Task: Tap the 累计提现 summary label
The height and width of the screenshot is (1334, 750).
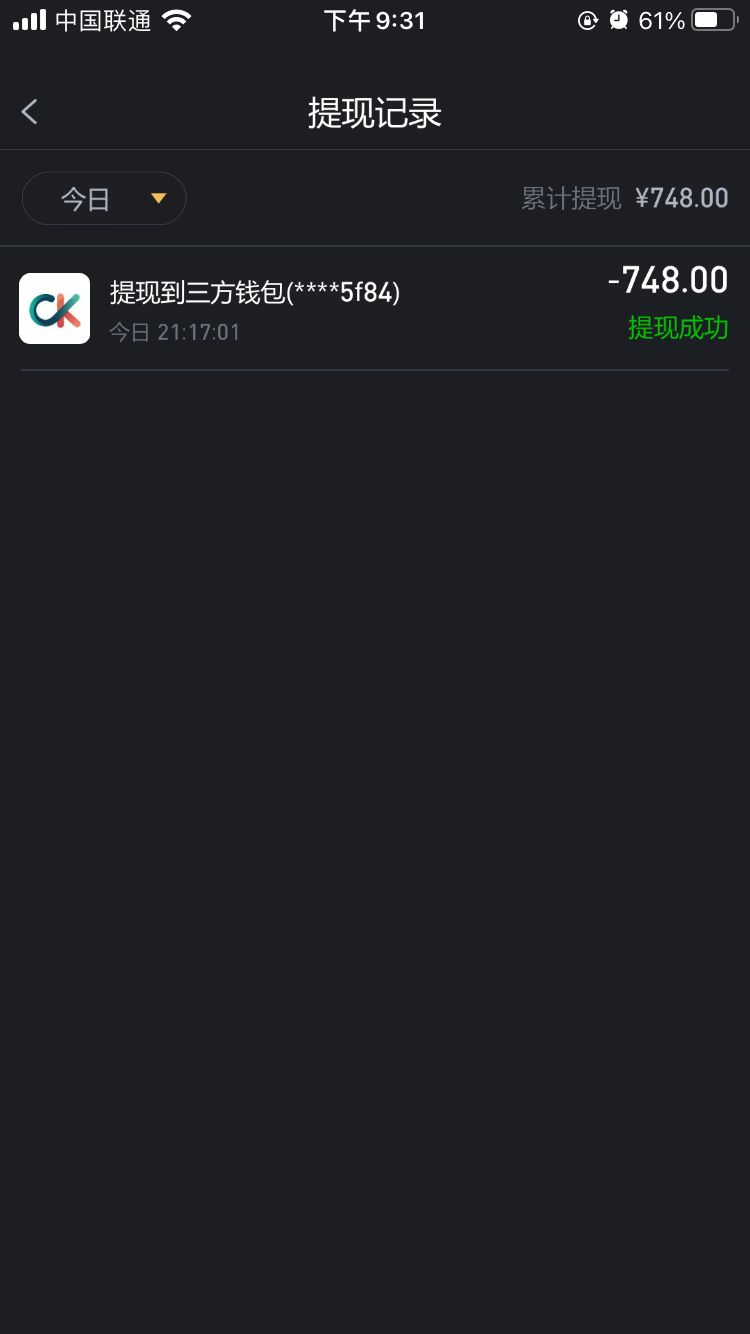Action: [571, 198]
